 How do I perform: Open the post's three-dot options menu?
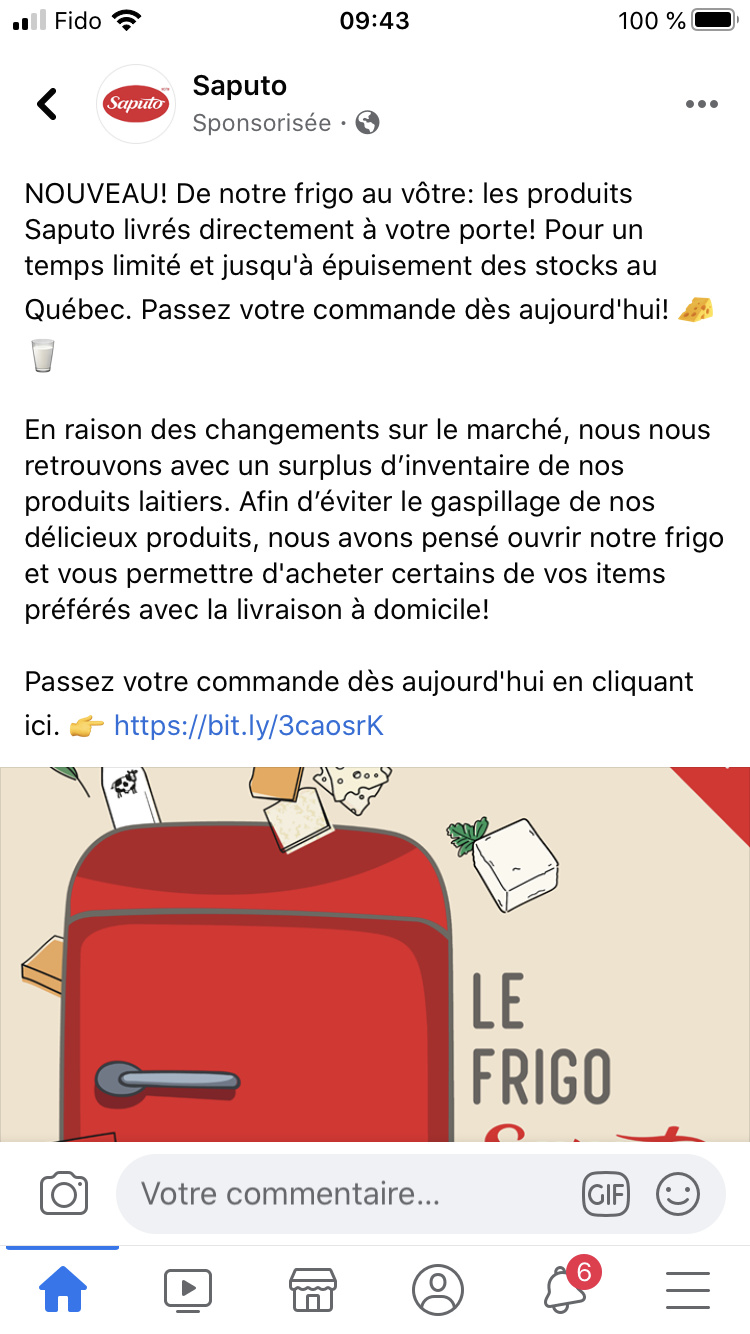tap(701, 105)
